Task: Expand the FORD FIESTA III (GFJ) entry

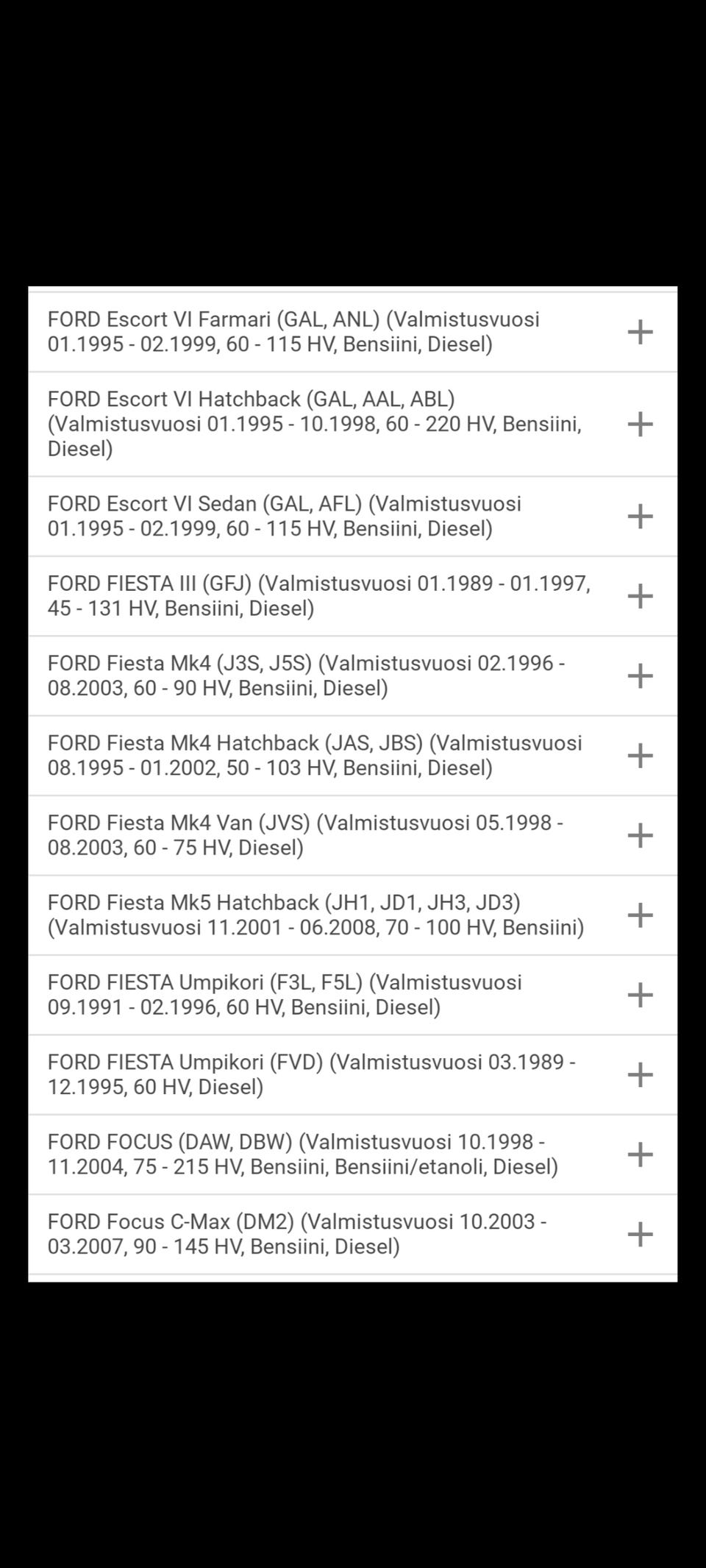Action: [x=640, y=596]
